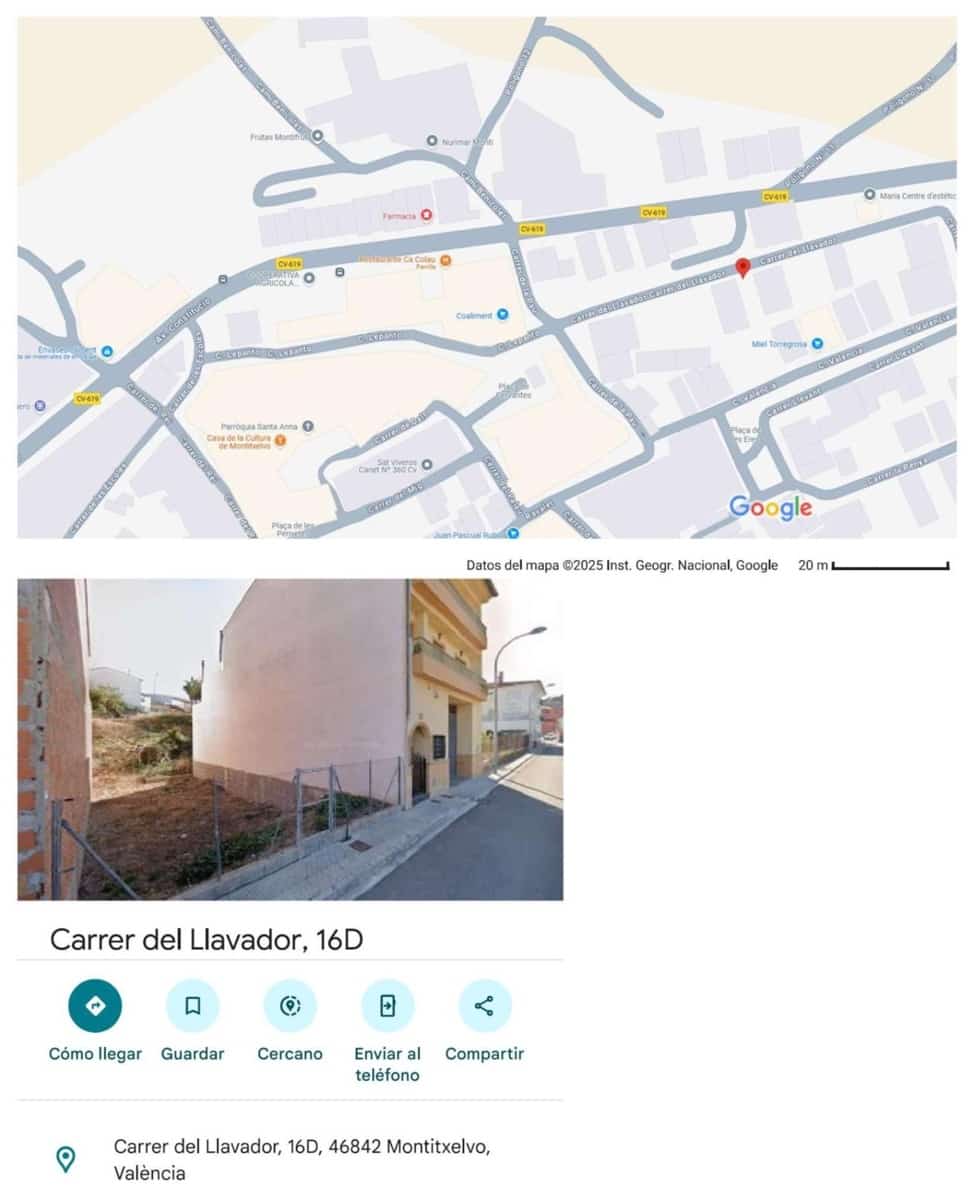This screenshot has height=1200, width=968.
Task: Tap the Cercano nearby icon
Action: 290,1006
